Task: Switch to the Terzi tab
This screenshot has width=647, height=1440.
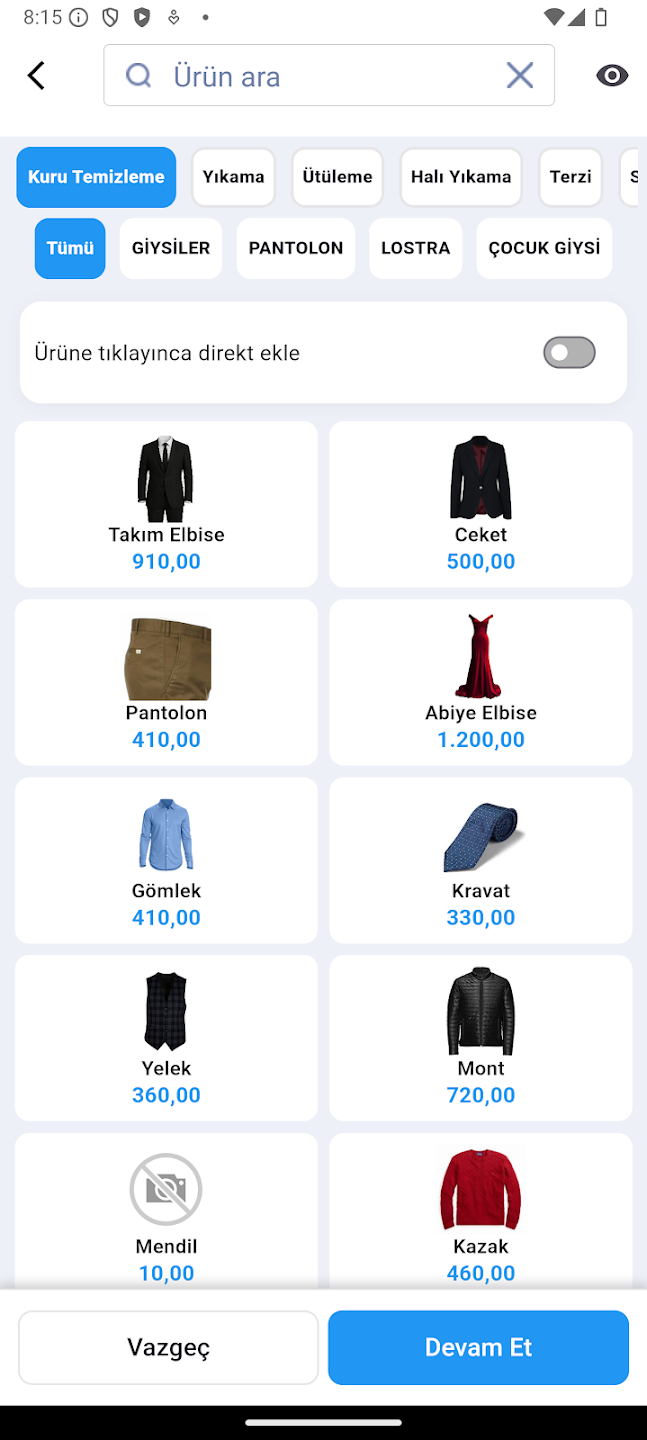Action: pyautogui.click(x=570, y=177)
